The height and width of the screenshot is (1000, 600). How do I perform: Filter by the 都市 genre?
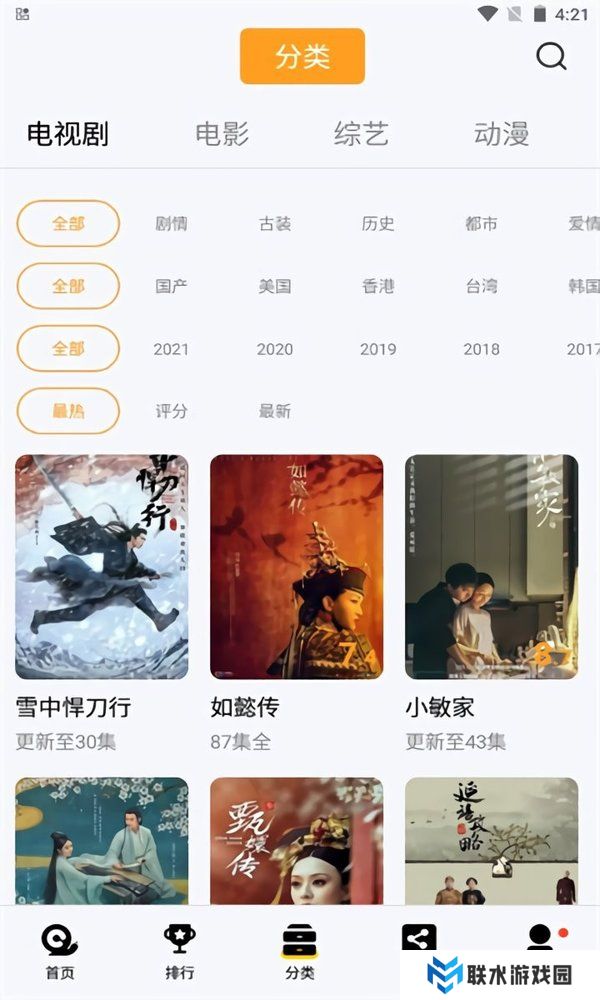(x=481, y=224)
